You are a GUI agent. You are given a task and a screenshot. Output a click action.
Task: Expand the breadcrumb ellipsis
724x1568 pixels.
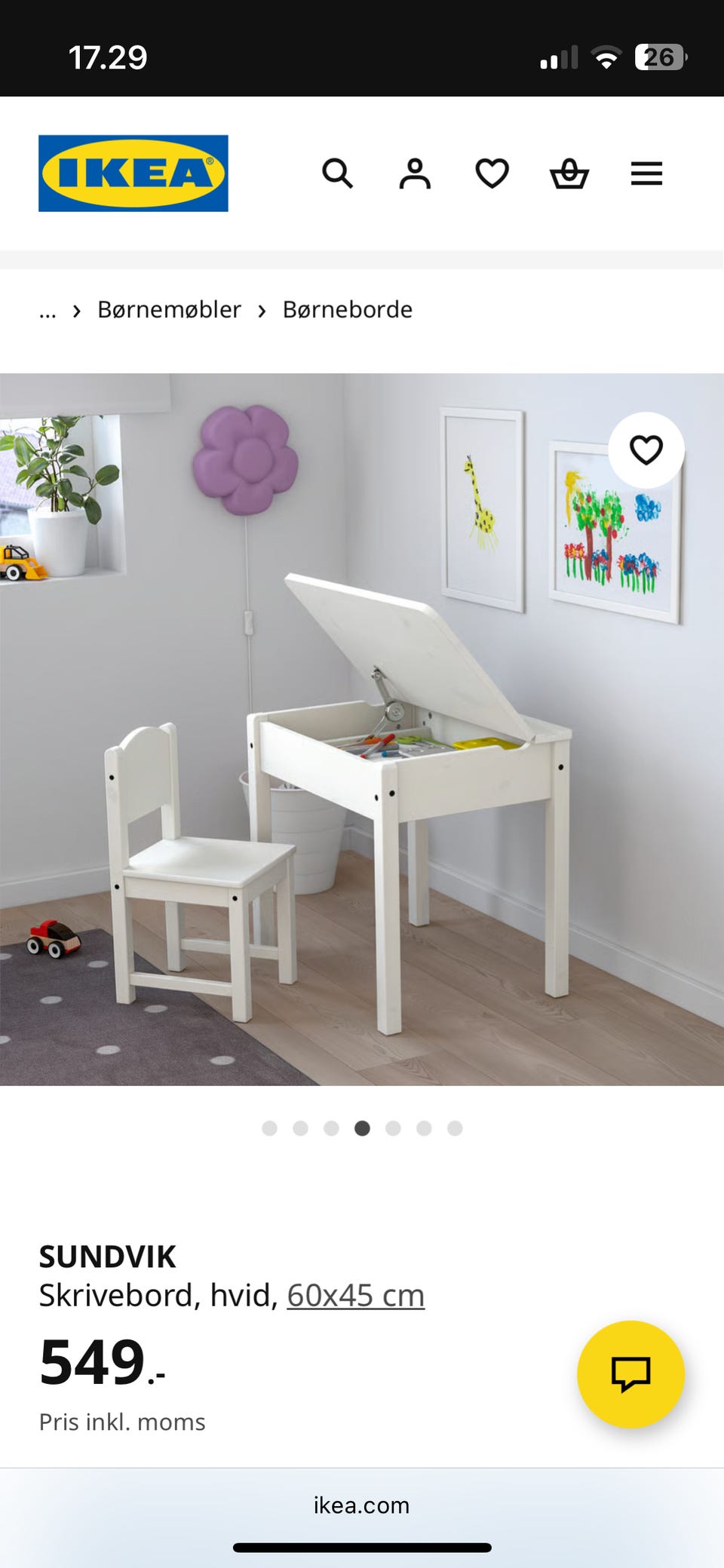48,310
